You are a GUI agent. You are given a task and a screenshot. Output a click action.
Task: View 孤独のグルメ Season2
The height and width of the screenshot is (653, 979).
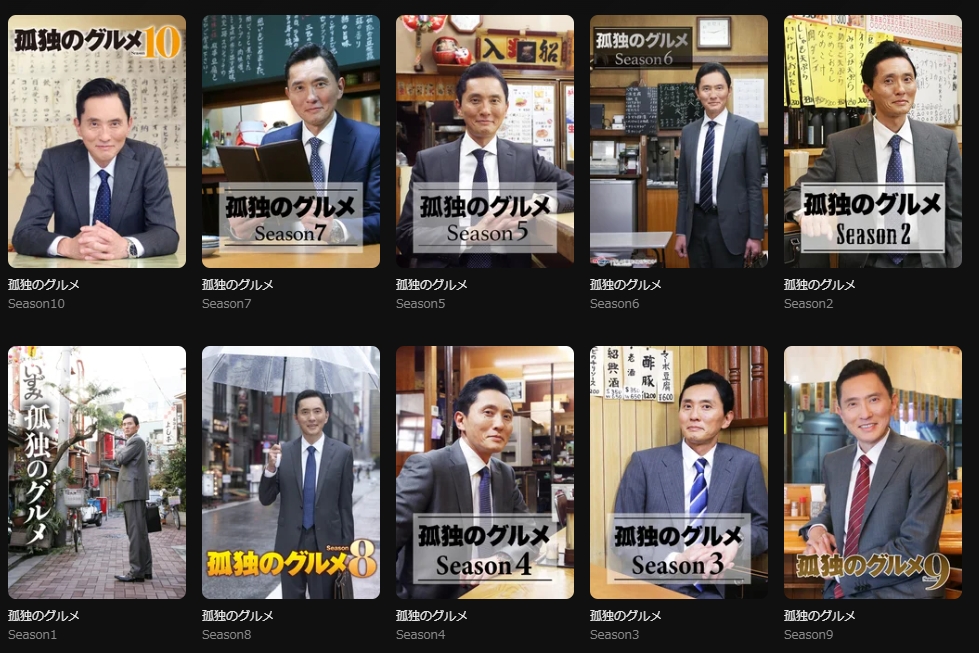(x=873, y=141)
